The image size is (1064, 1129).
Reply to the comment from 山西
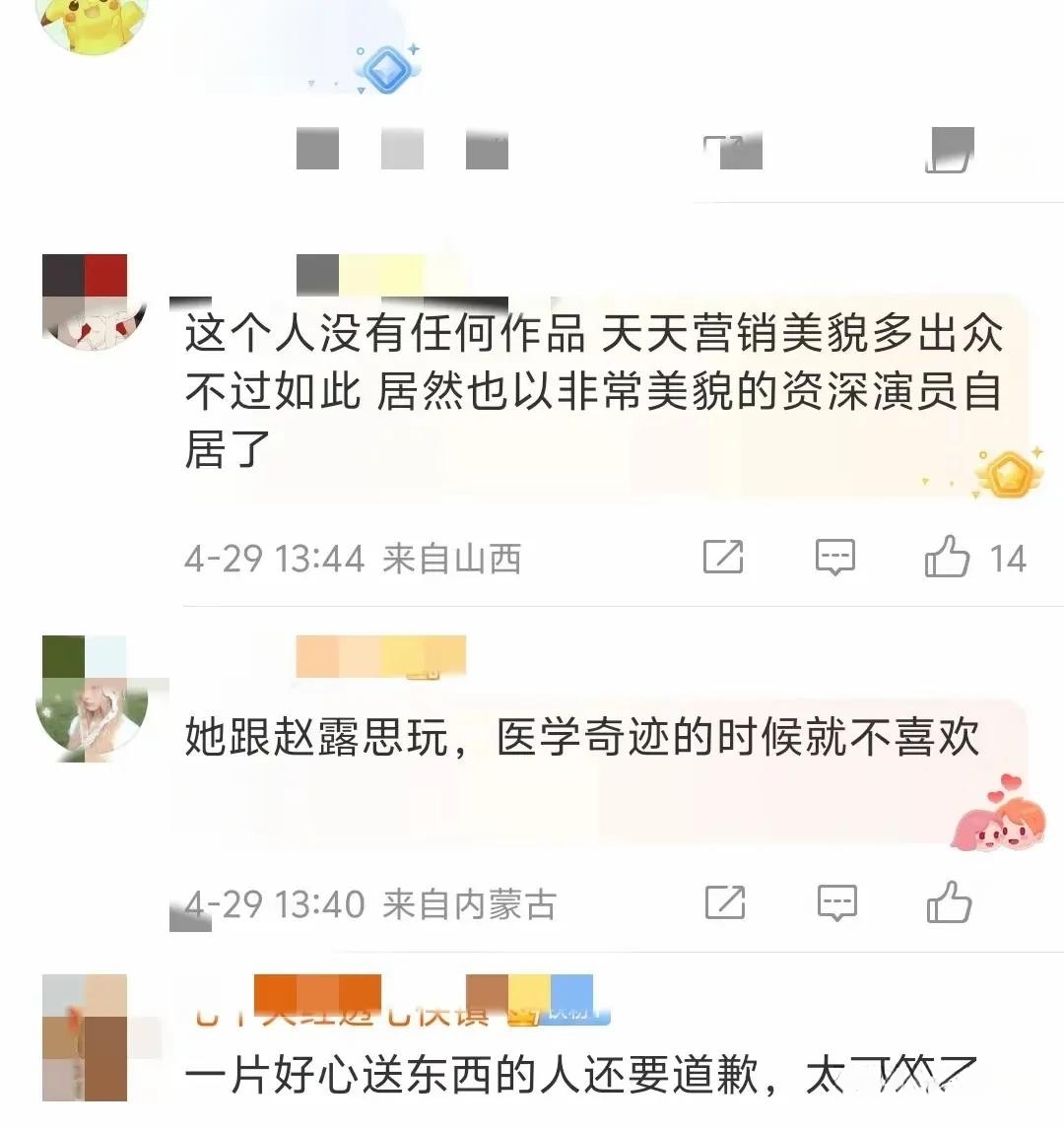pos(834,558)
